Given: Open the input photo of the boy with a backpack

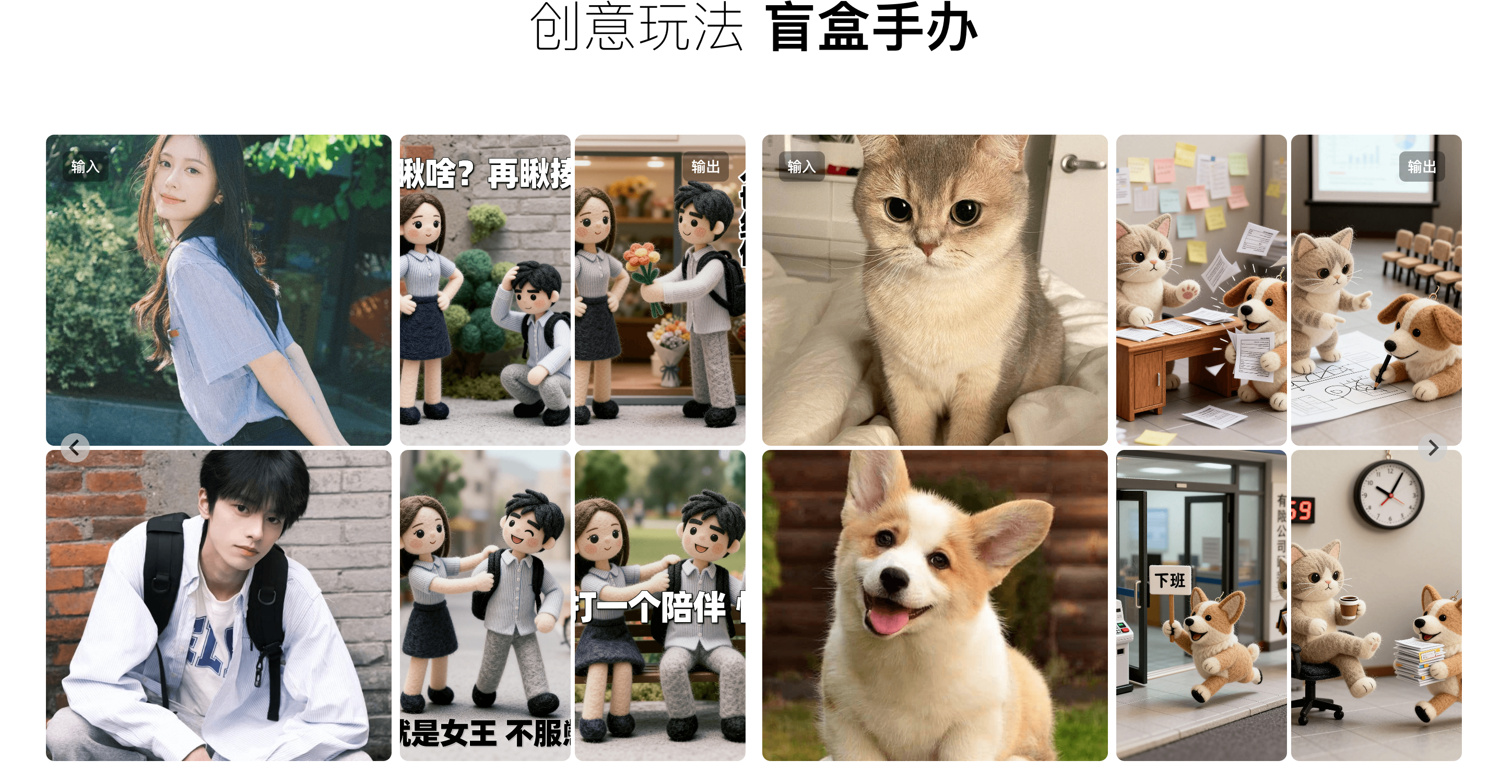Looking at the screenshot, I should [218, 605].
